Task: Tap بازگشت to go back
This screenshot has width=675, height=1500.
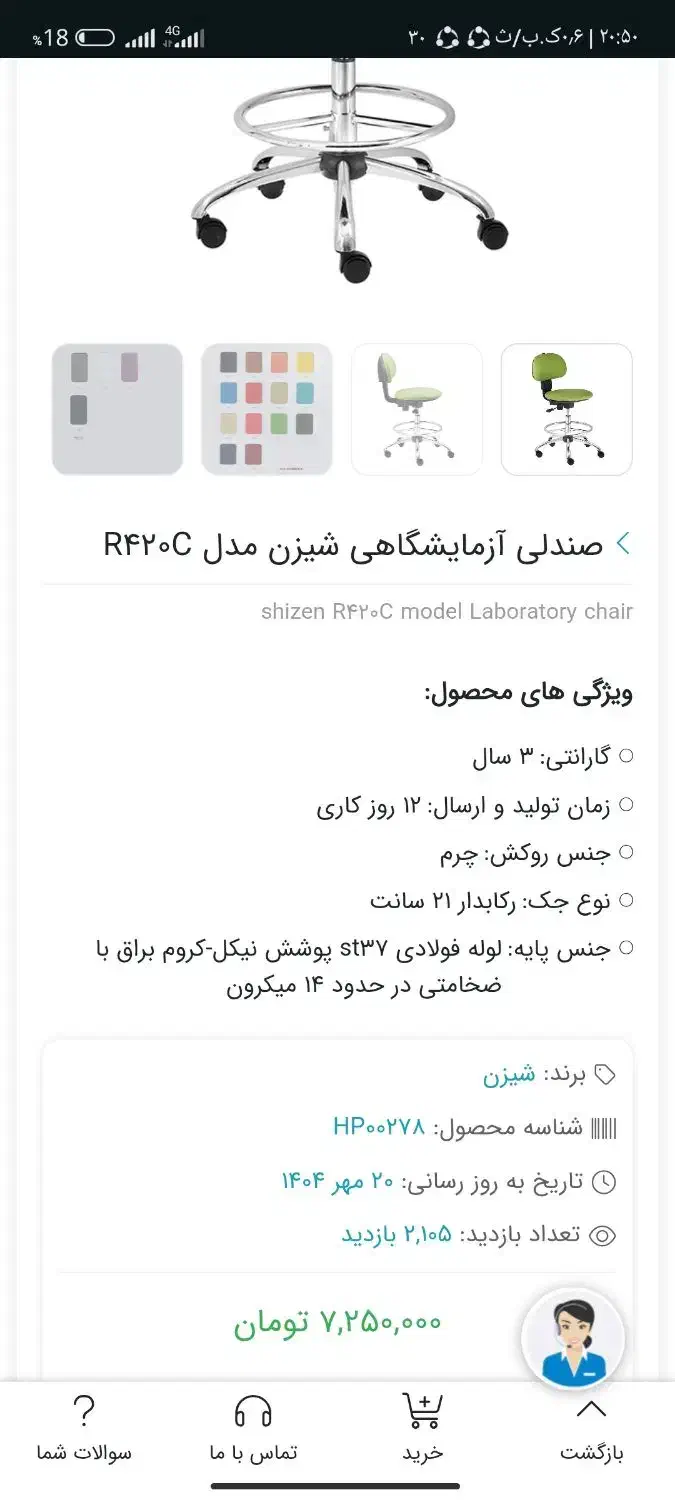Action: (591, 1430)
